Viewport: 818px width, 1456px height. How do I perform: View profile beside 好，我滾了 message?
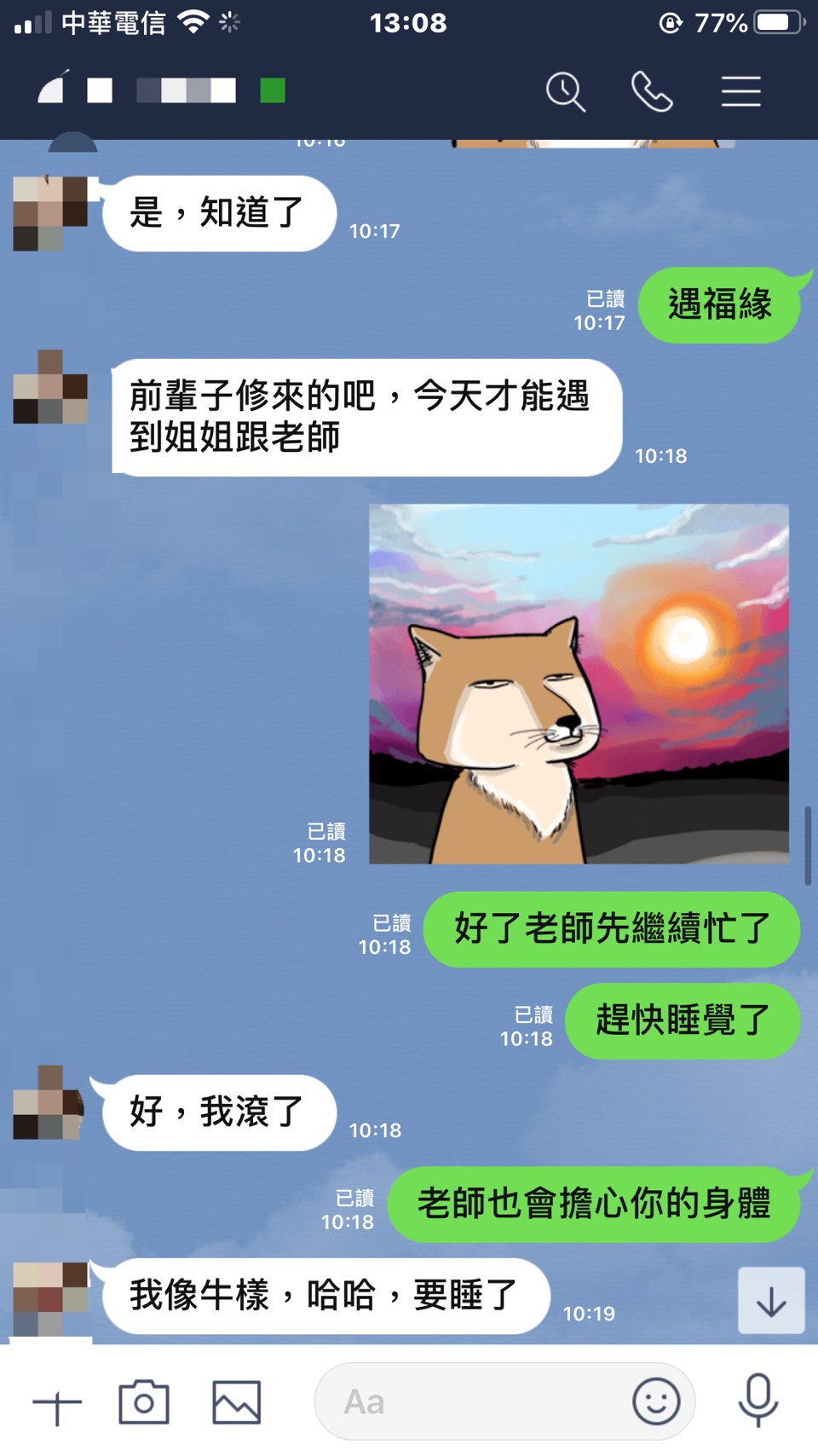(50, 1102)
